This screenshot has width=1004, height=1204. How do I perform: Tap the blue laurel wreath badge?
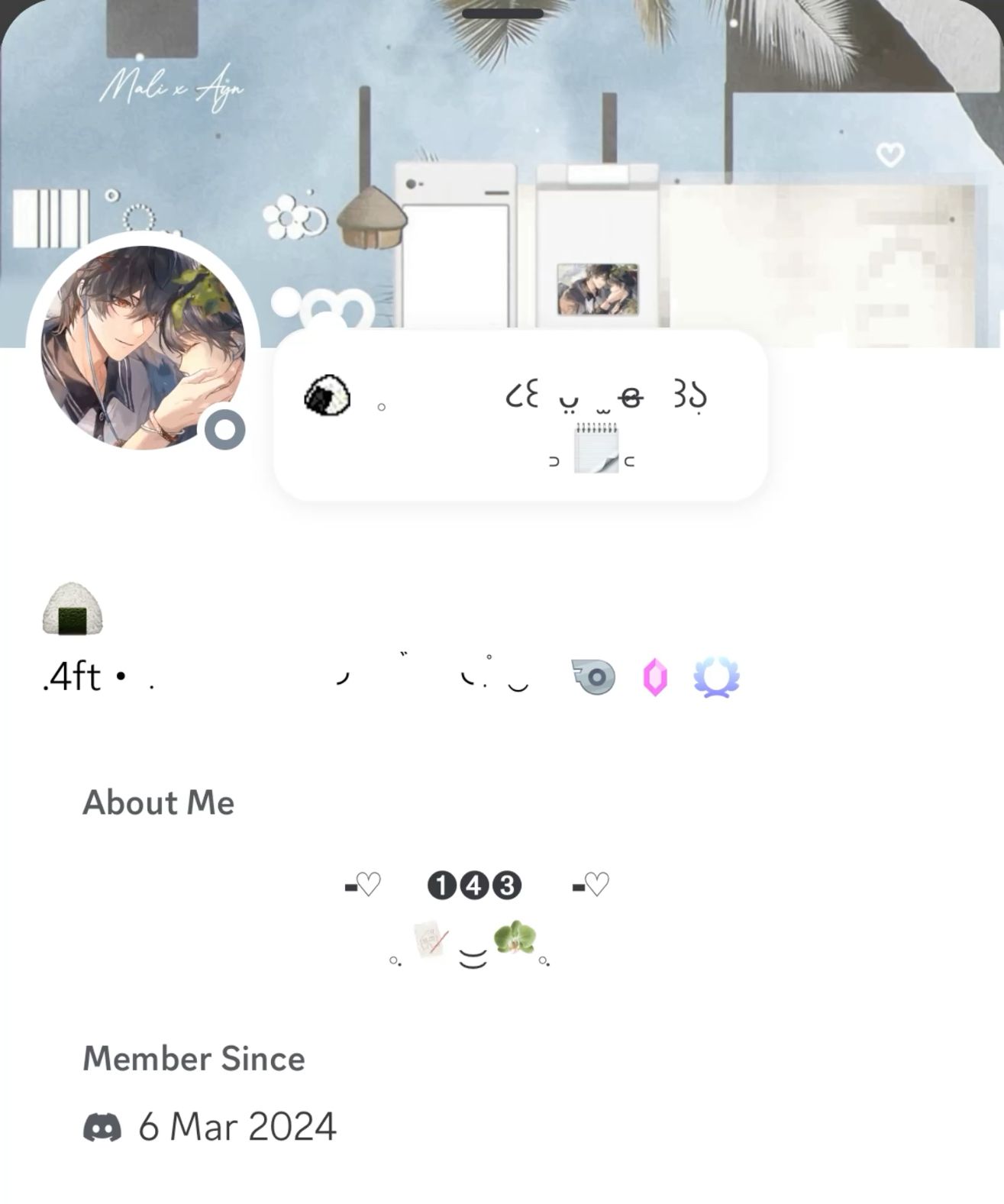pos(716,677)
